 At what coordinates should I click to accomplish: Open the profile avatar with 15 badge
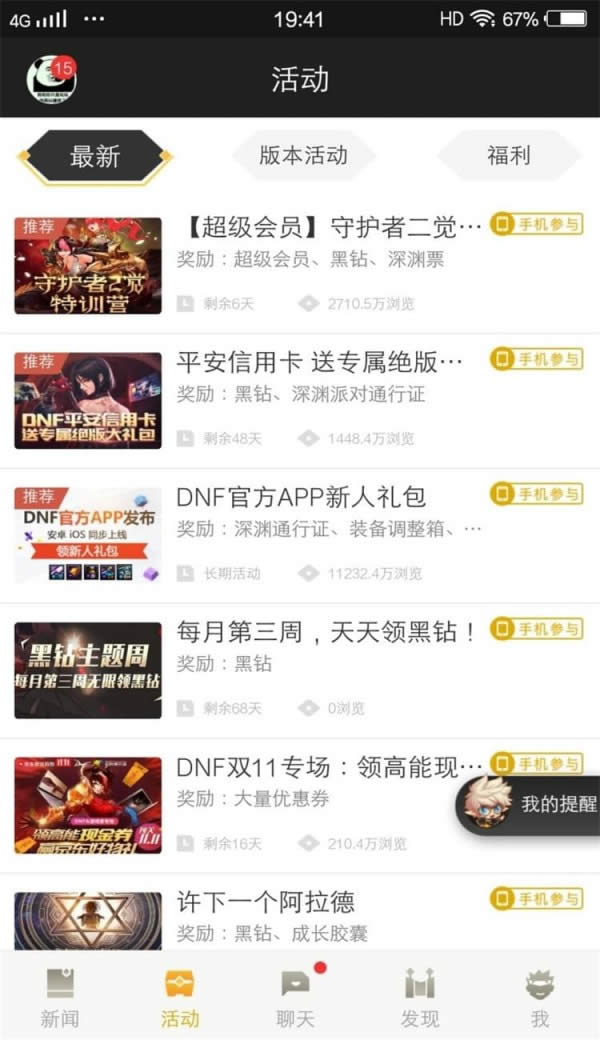pyautogui.click(x=50, y=80)
